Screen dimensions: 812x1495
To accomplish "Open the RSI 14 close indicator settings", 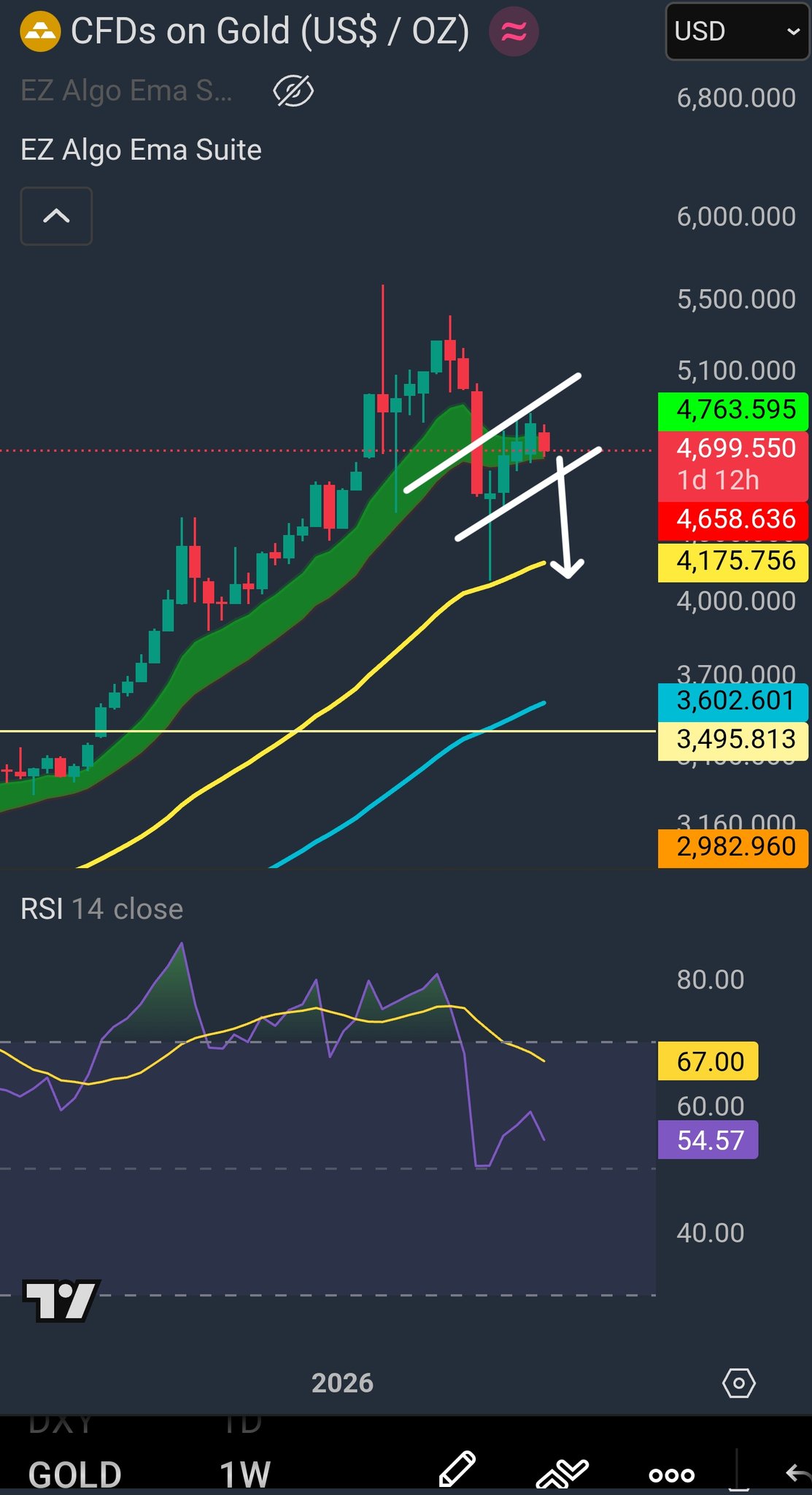I will pos(102,909).
